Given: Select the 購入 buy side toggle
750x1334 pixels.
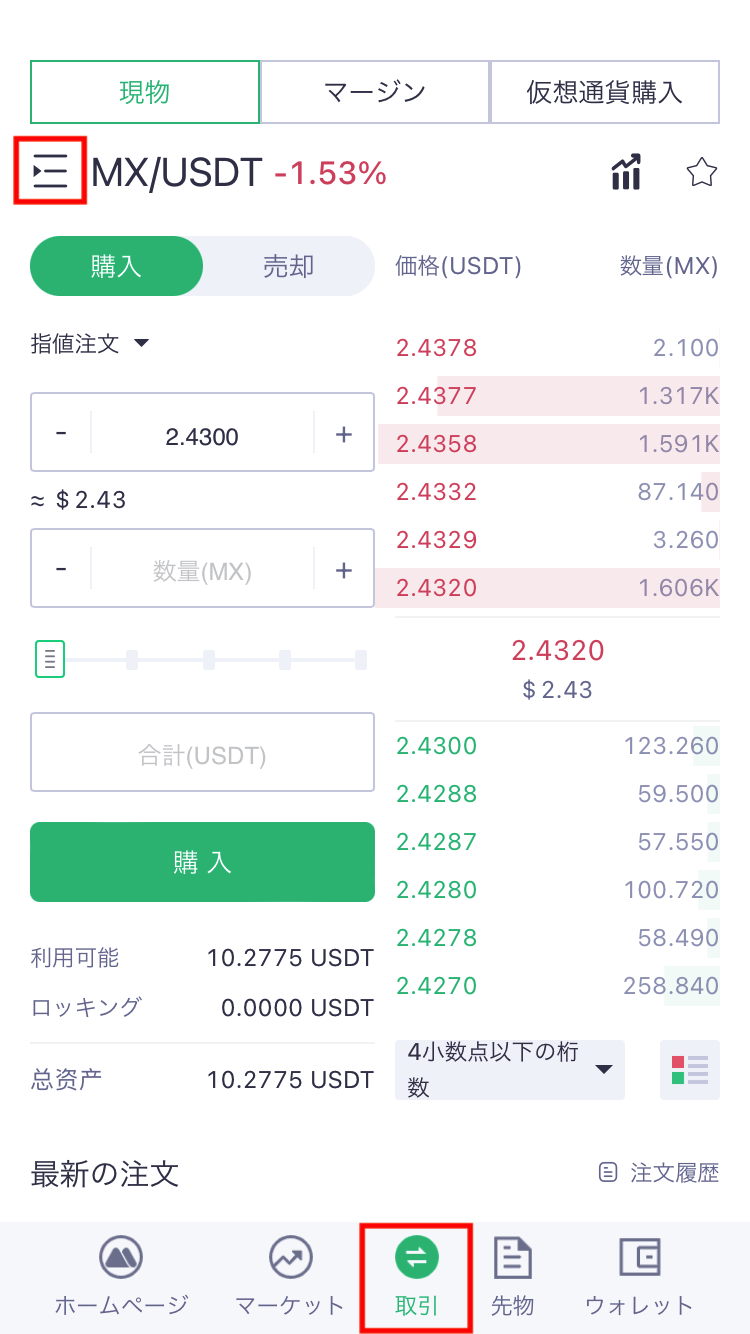Looking at the screenshot, I should click(116, 266).
